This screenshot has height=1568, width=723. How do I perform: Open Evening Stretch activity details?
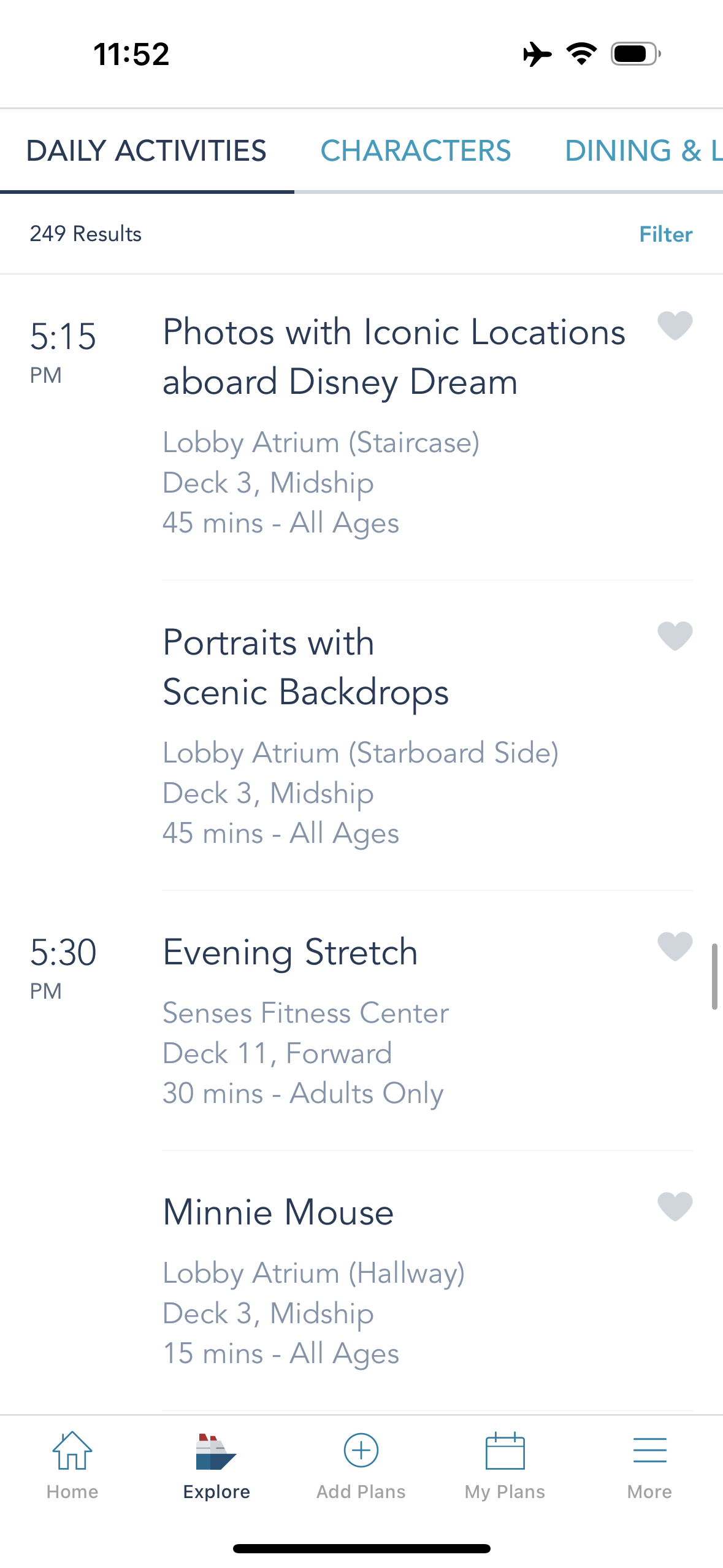[290, 953]
